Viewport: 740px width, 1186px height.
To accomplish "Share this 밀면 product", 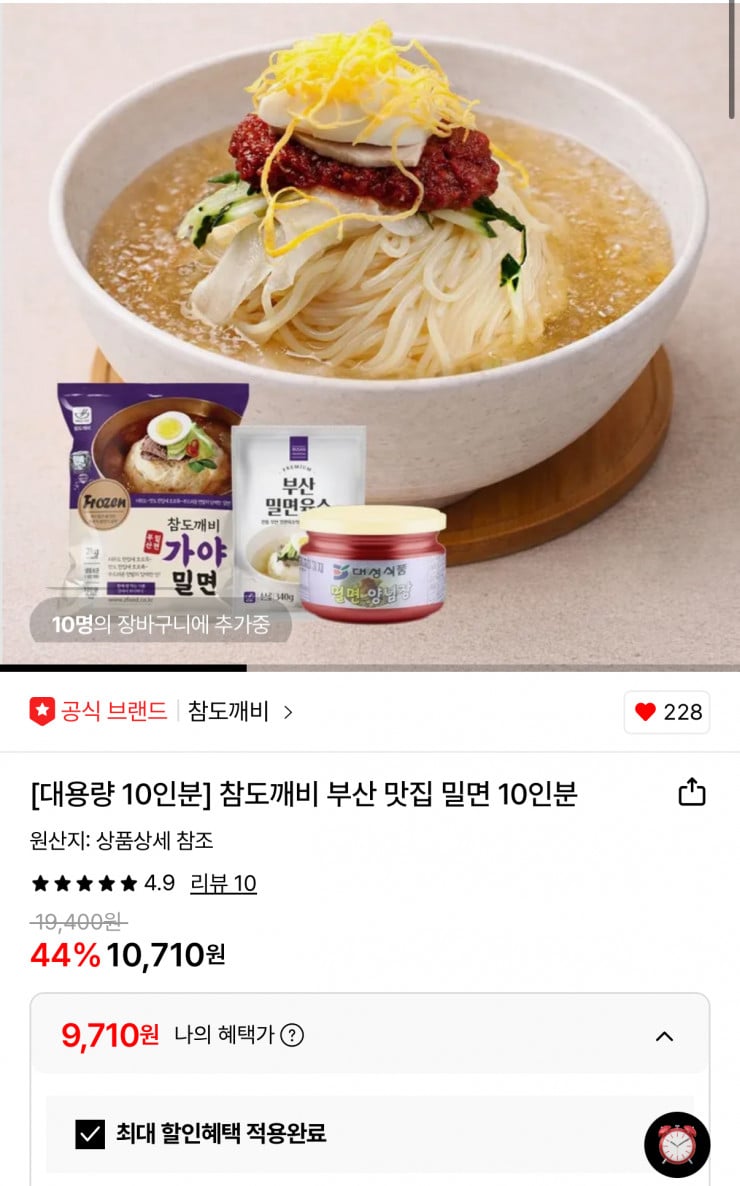I will pos(692,793).
